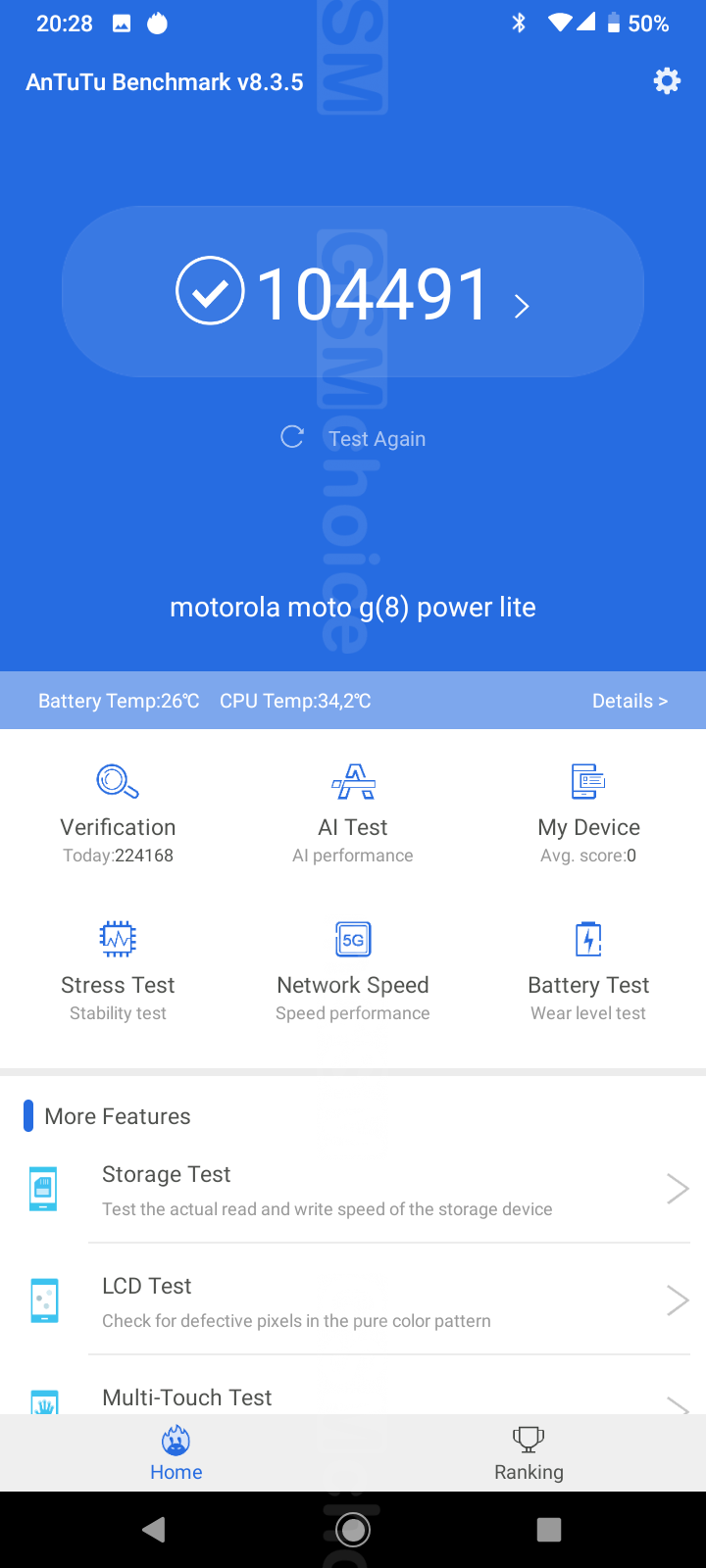This screenshot has height=1568, width=706.
Task: Open Verification
Action: coord(118,813)
